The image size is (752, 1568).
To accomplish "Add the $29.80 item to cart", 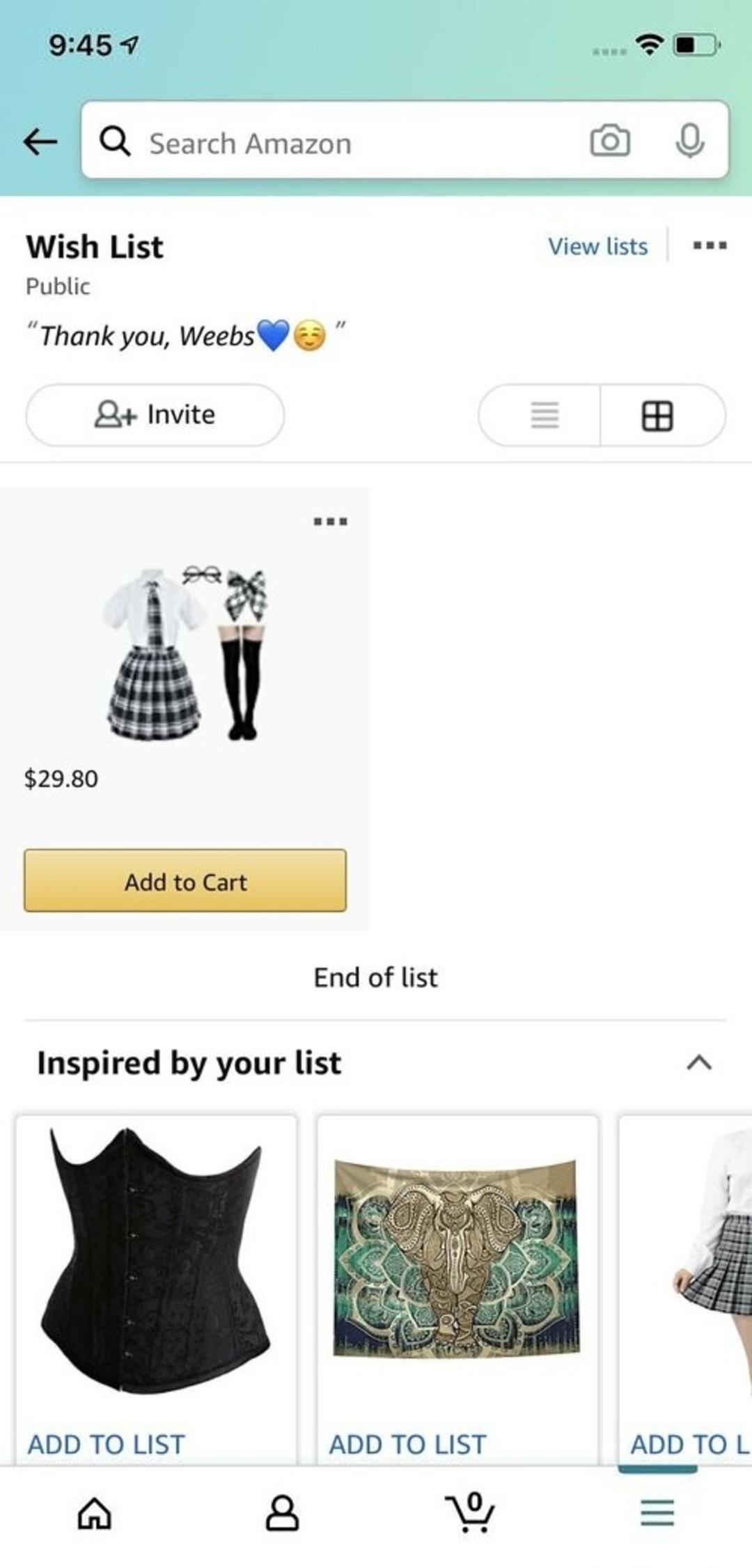I will click(x=185, y=880).
